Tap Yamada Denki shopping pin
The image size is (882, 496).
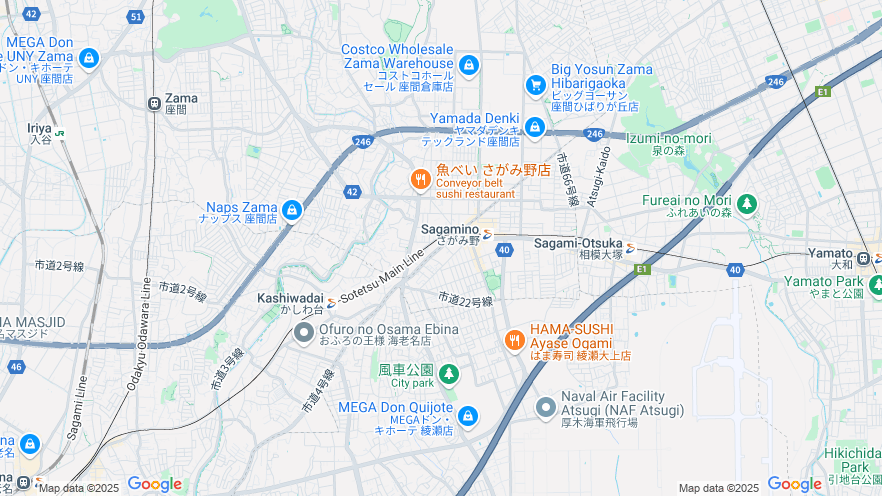point(535,128)
